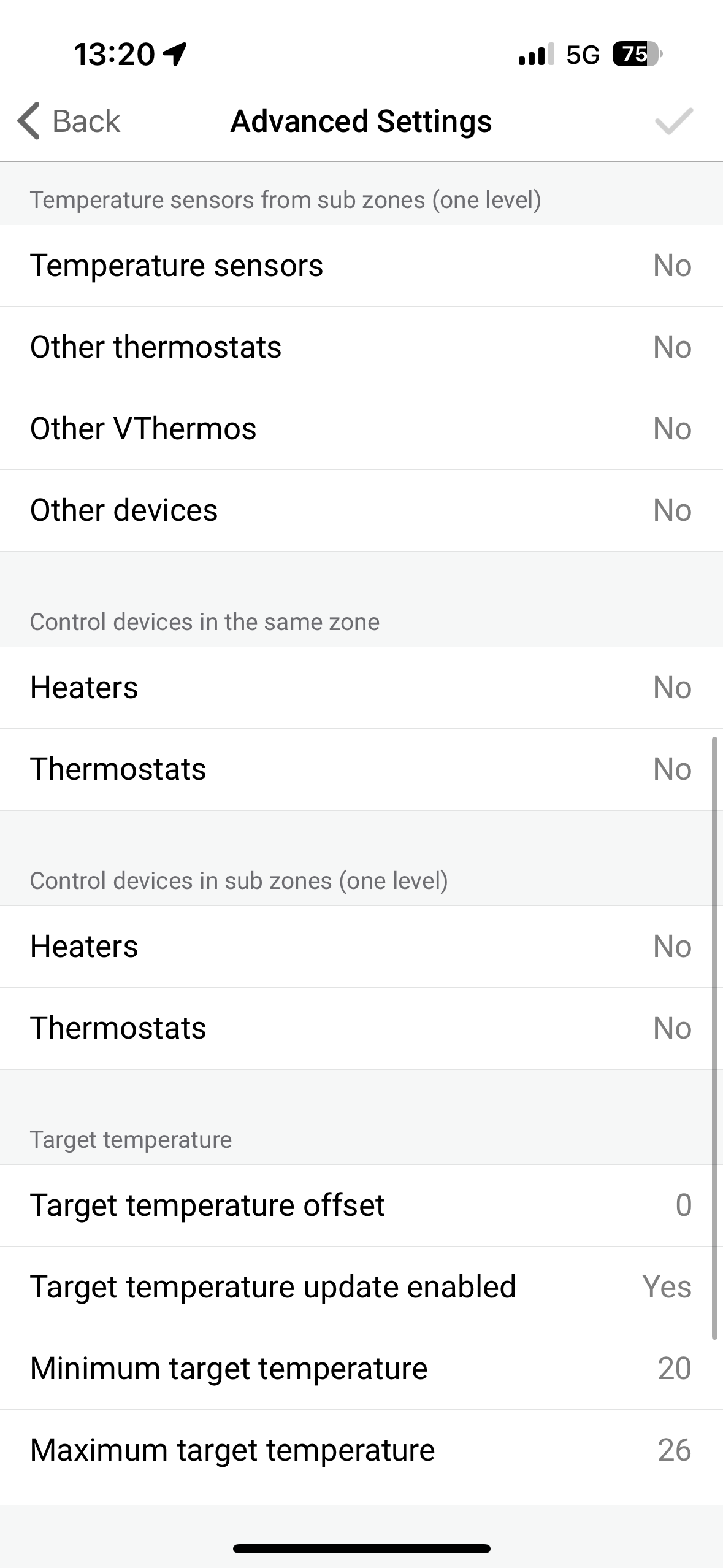Screen dimensions: 723x1568
Task: Select the Other VThermos row
Action: coord(361,429)
